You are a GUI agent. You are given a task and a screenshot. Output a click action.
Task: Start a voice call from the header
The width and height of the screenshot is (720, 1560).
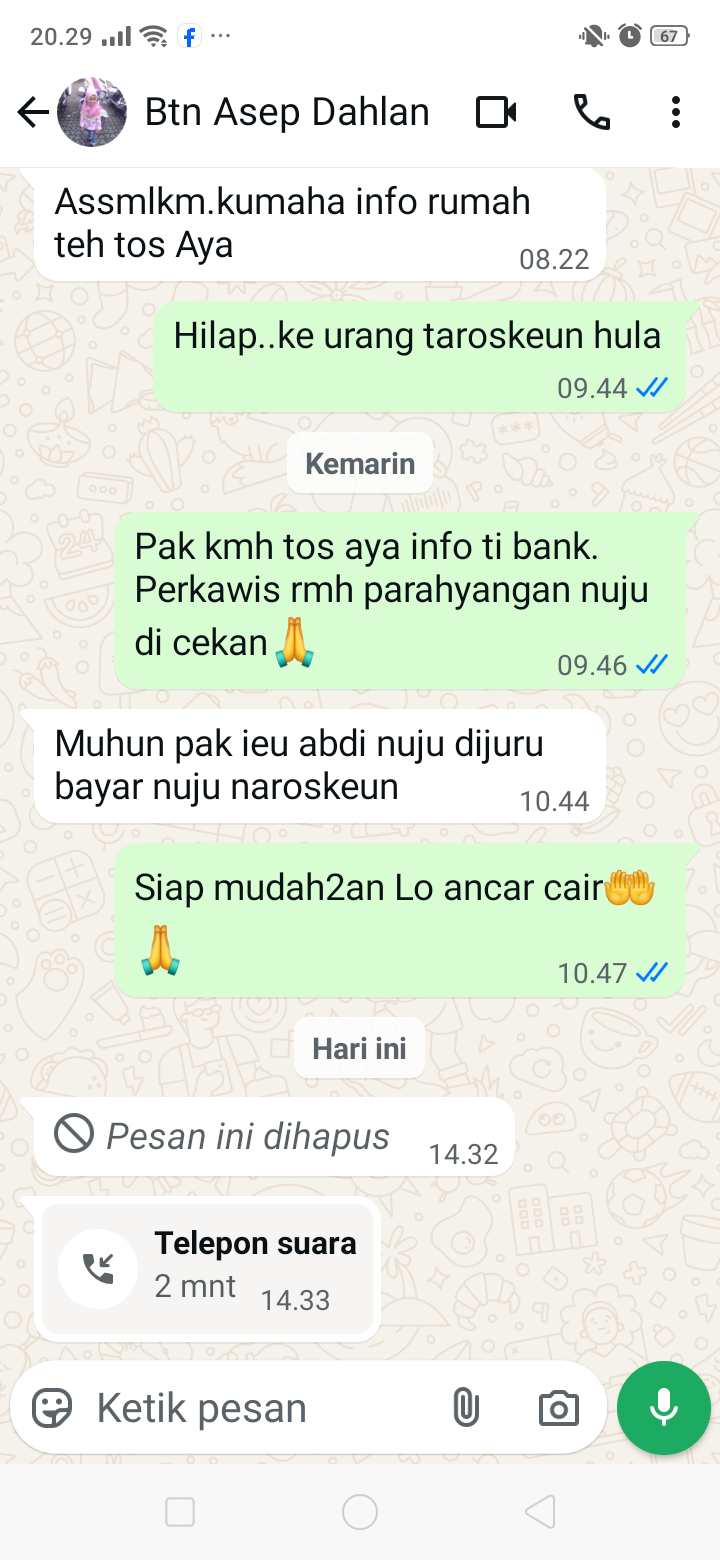[x=591, y=113]
